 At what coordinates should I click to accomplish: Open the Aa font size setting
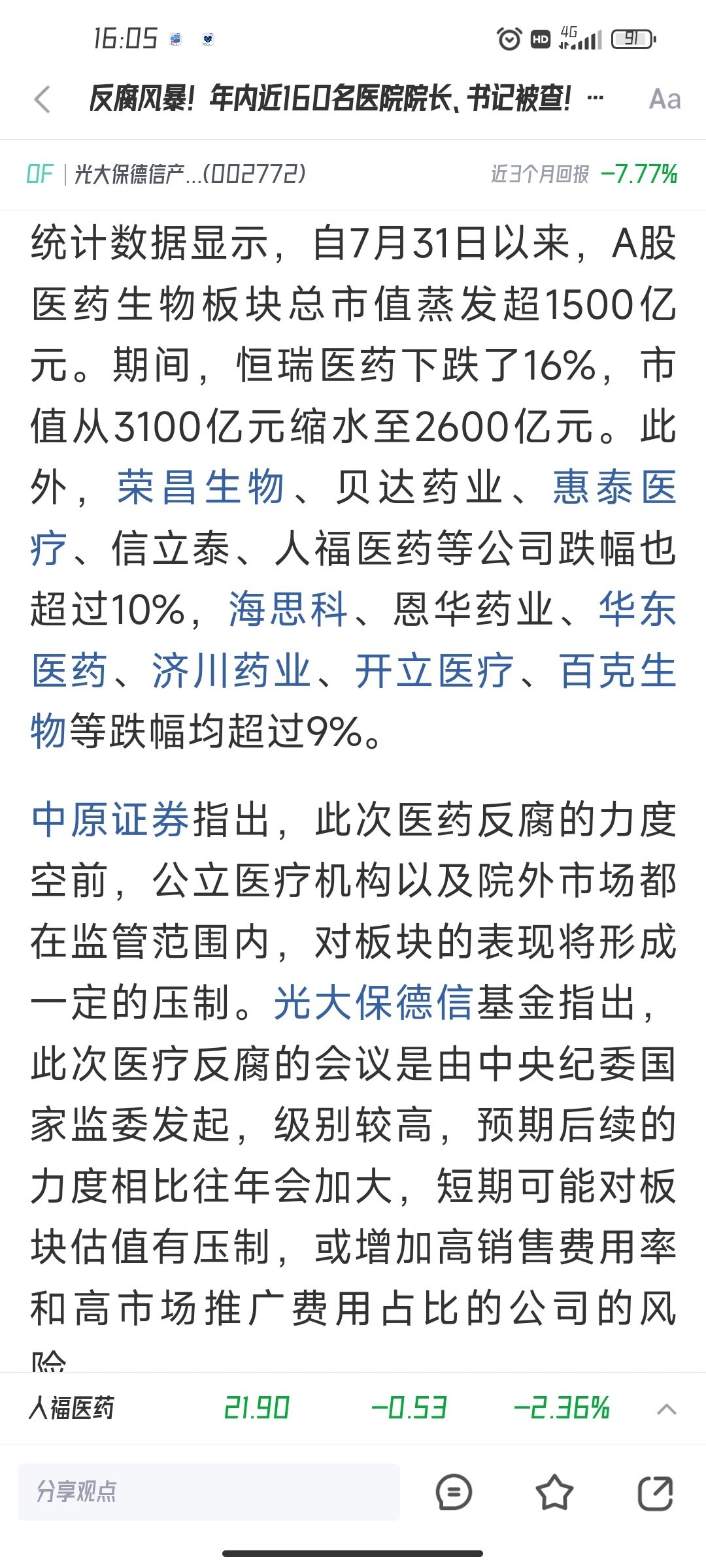(x=665, y=99)
